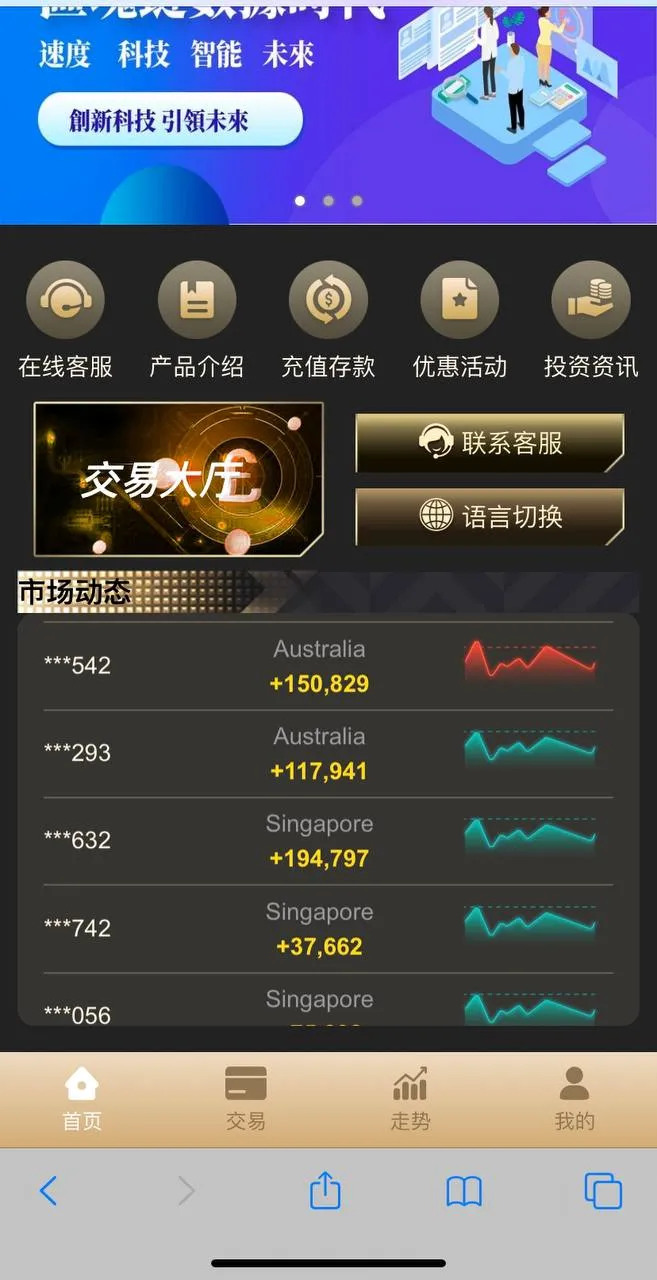Open 产品介绍 product introduction
657x1280 pixels.
pyautogui.click(x=197, y=321)
